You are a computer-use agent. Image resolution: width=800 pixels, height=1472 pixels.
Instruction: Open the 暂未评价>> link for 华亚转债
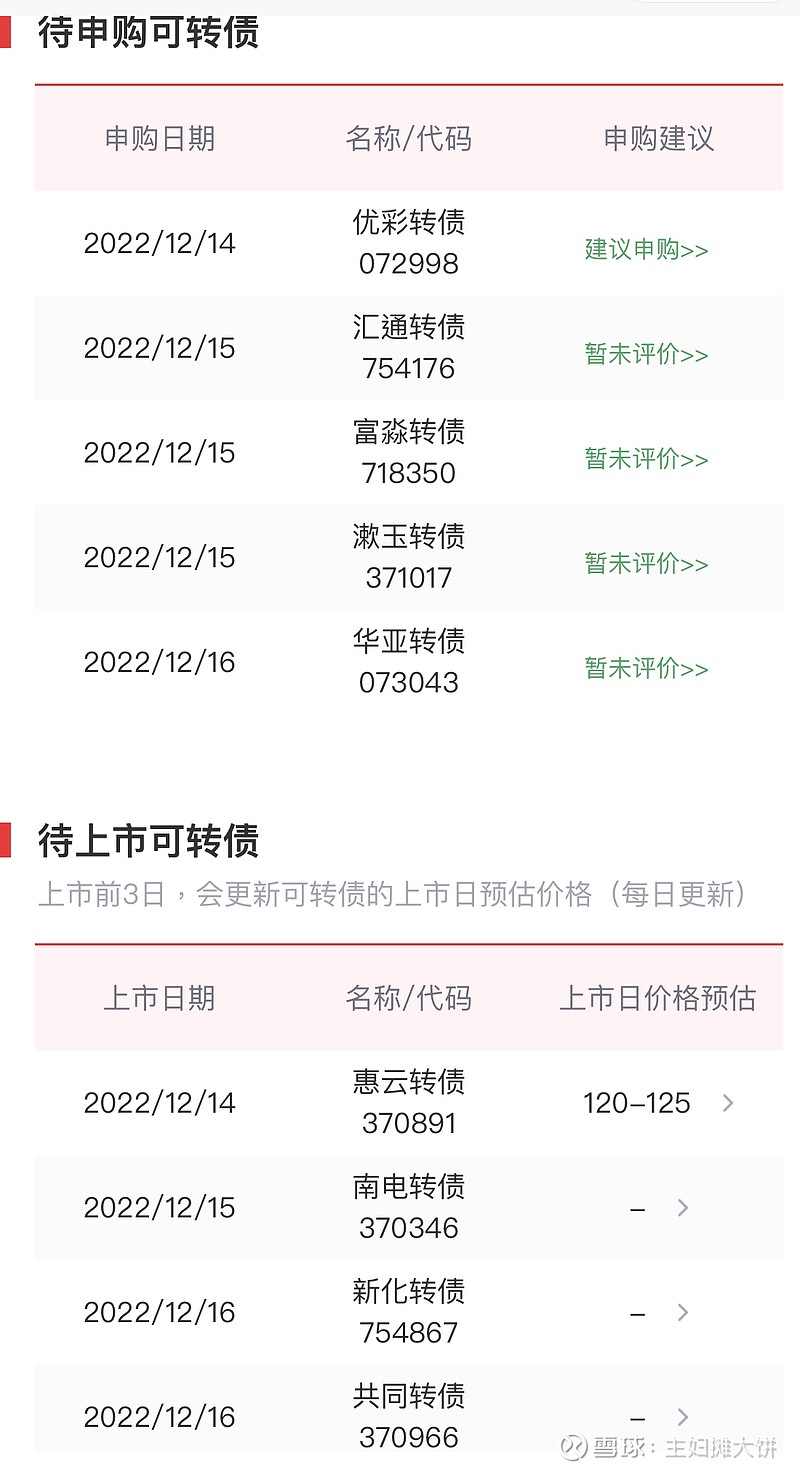(646, 668)
